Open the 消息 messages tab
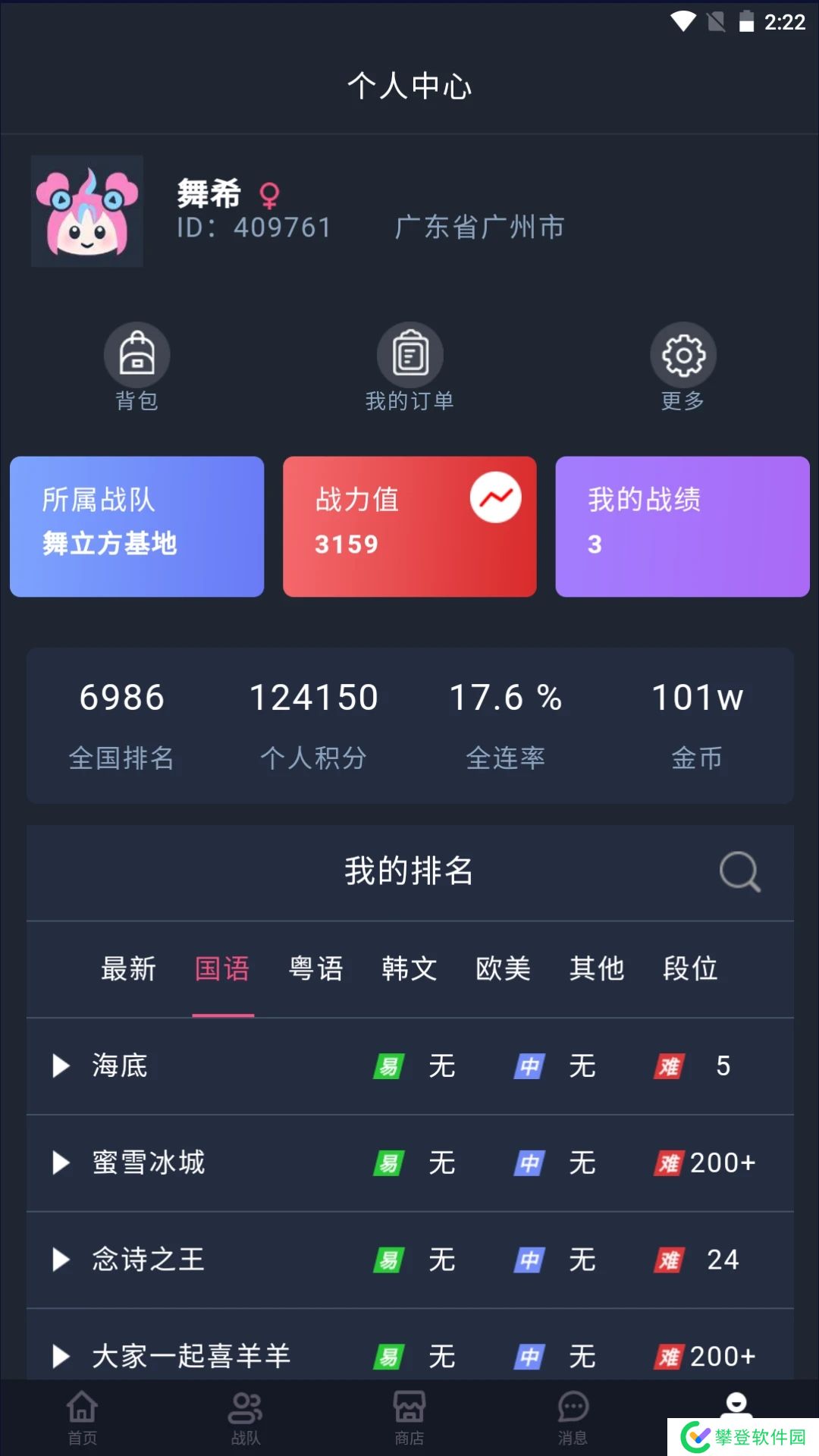 point(573,1417)
